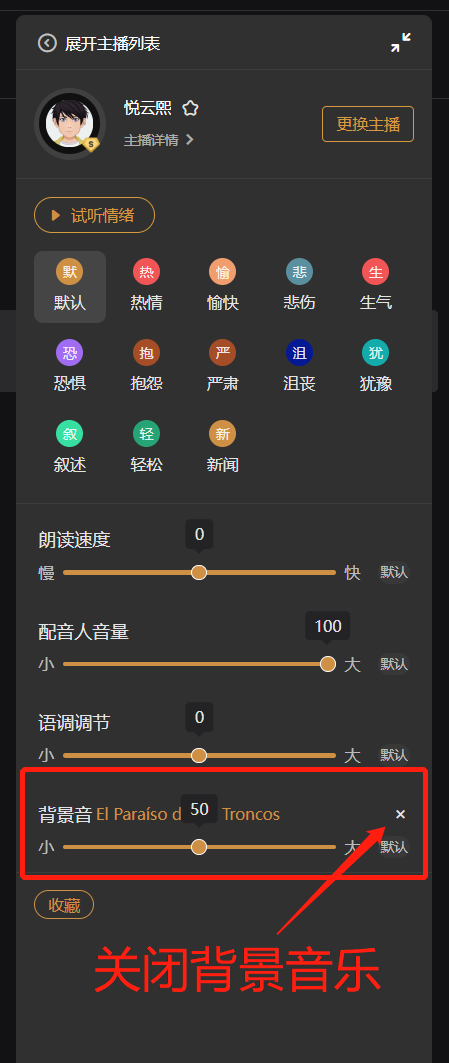Tap the 配音人音量 slider handle
Image resolution: width=449 pixels, height=1063 pixels.
pyautogui.click(x=328, y=664)
